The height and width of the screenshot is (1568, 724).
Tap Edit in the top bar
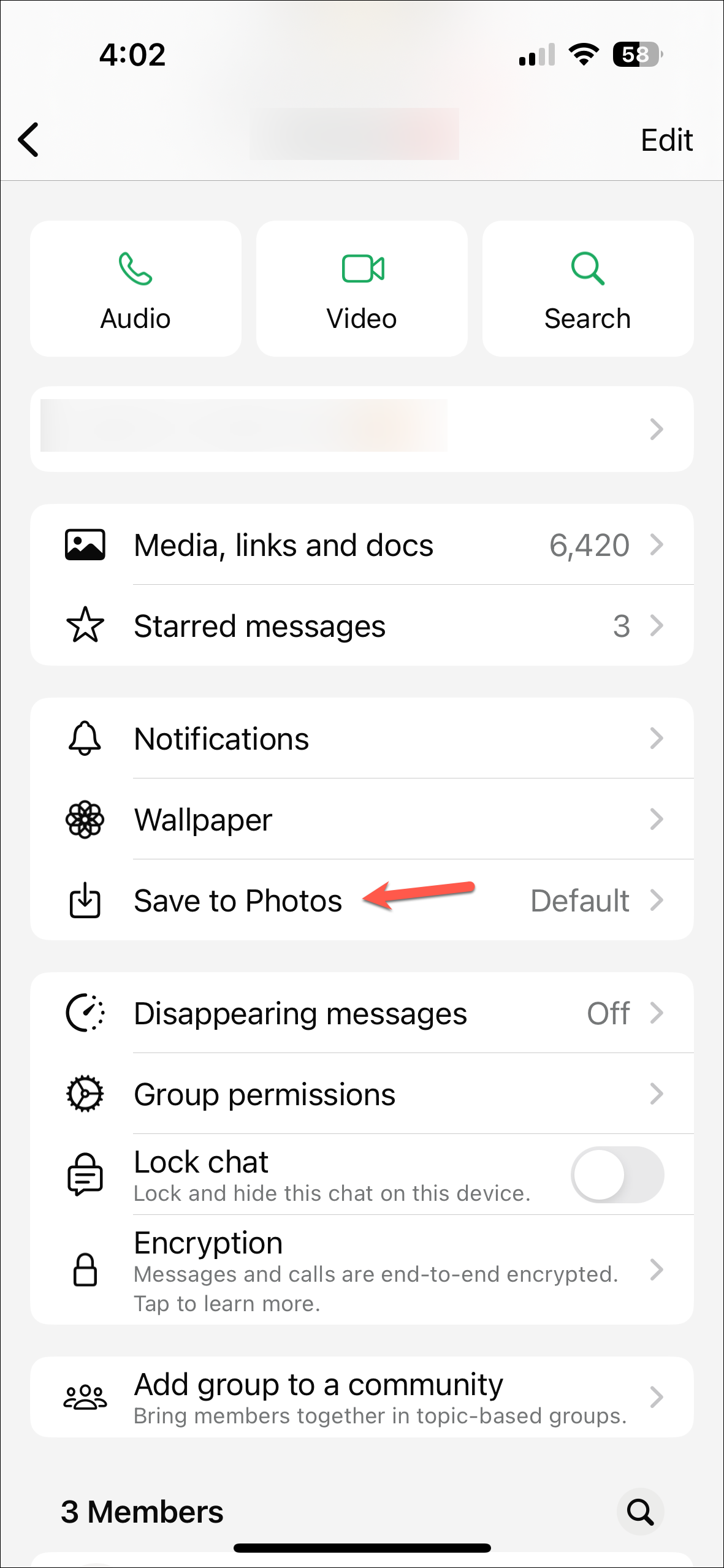[666, 140]
